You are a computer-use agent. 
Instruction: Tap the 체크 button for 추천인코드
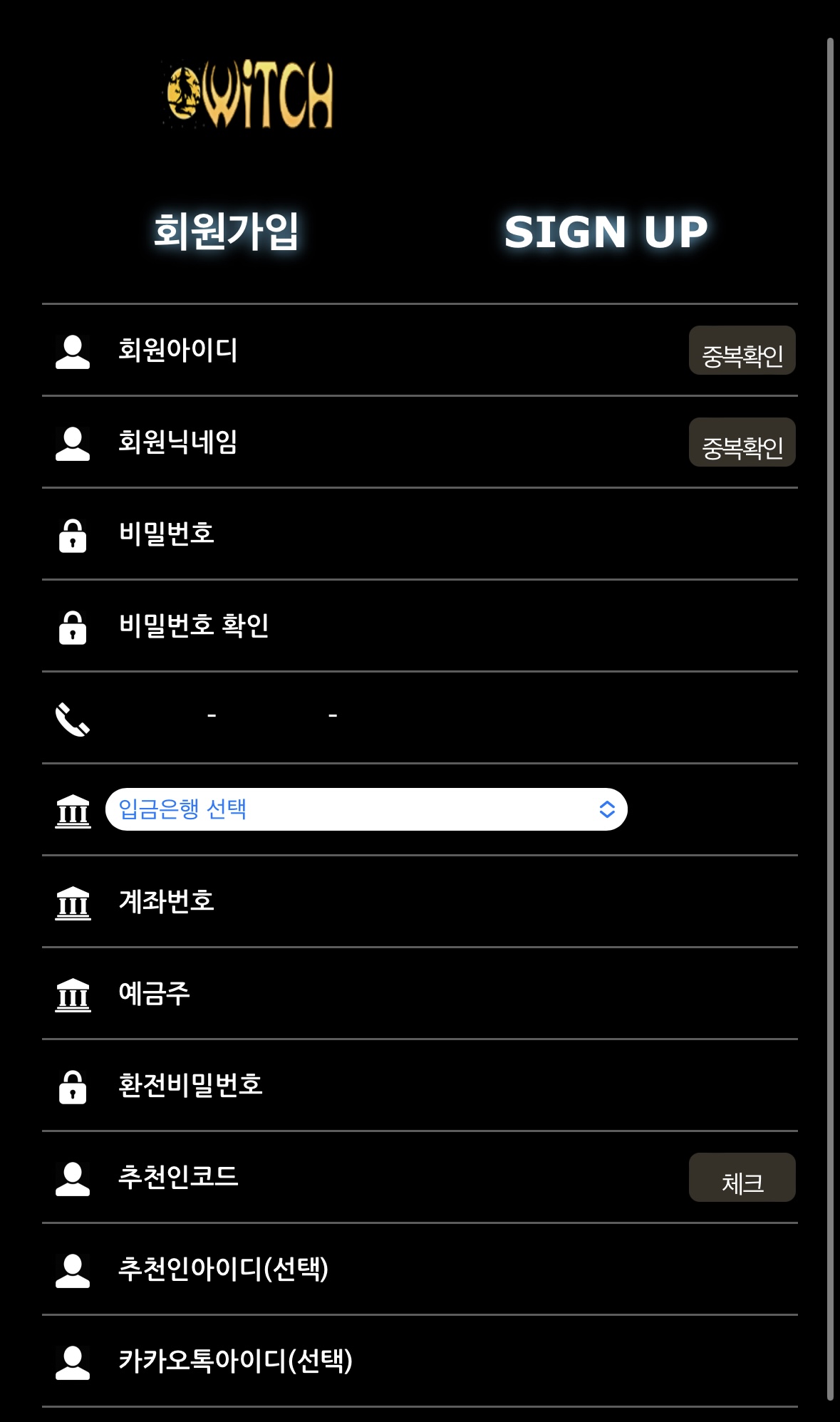click(x=742, y=1178)
